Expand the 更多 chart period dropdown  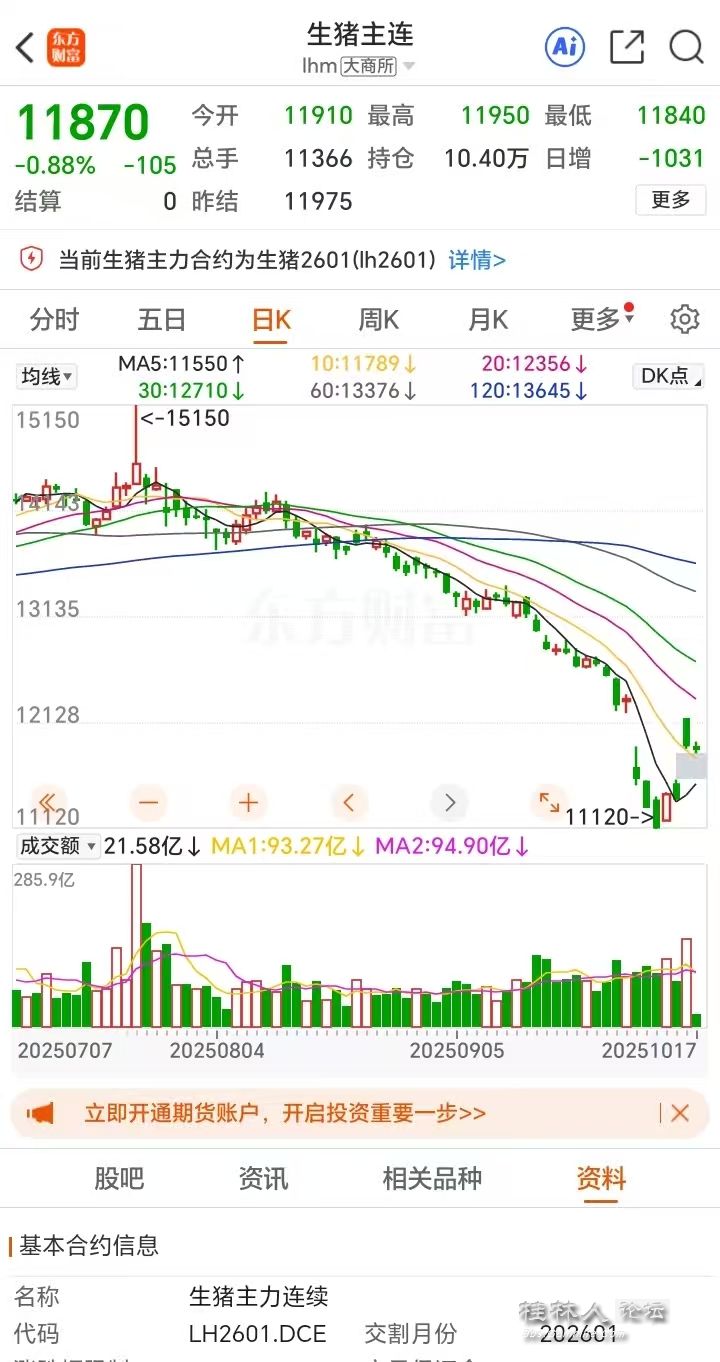coord(601,320)
